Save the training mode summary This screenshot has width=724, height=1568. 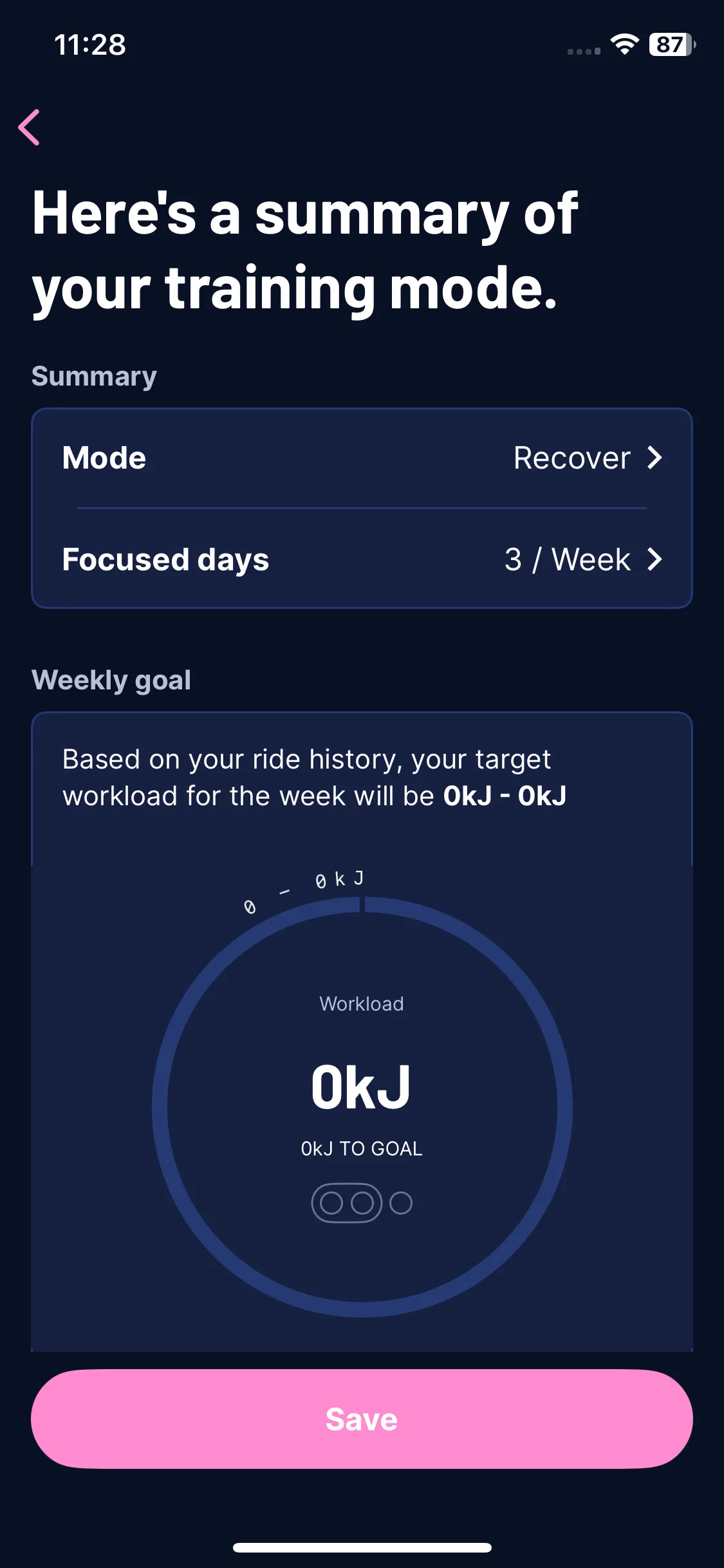click(362, 1419)
